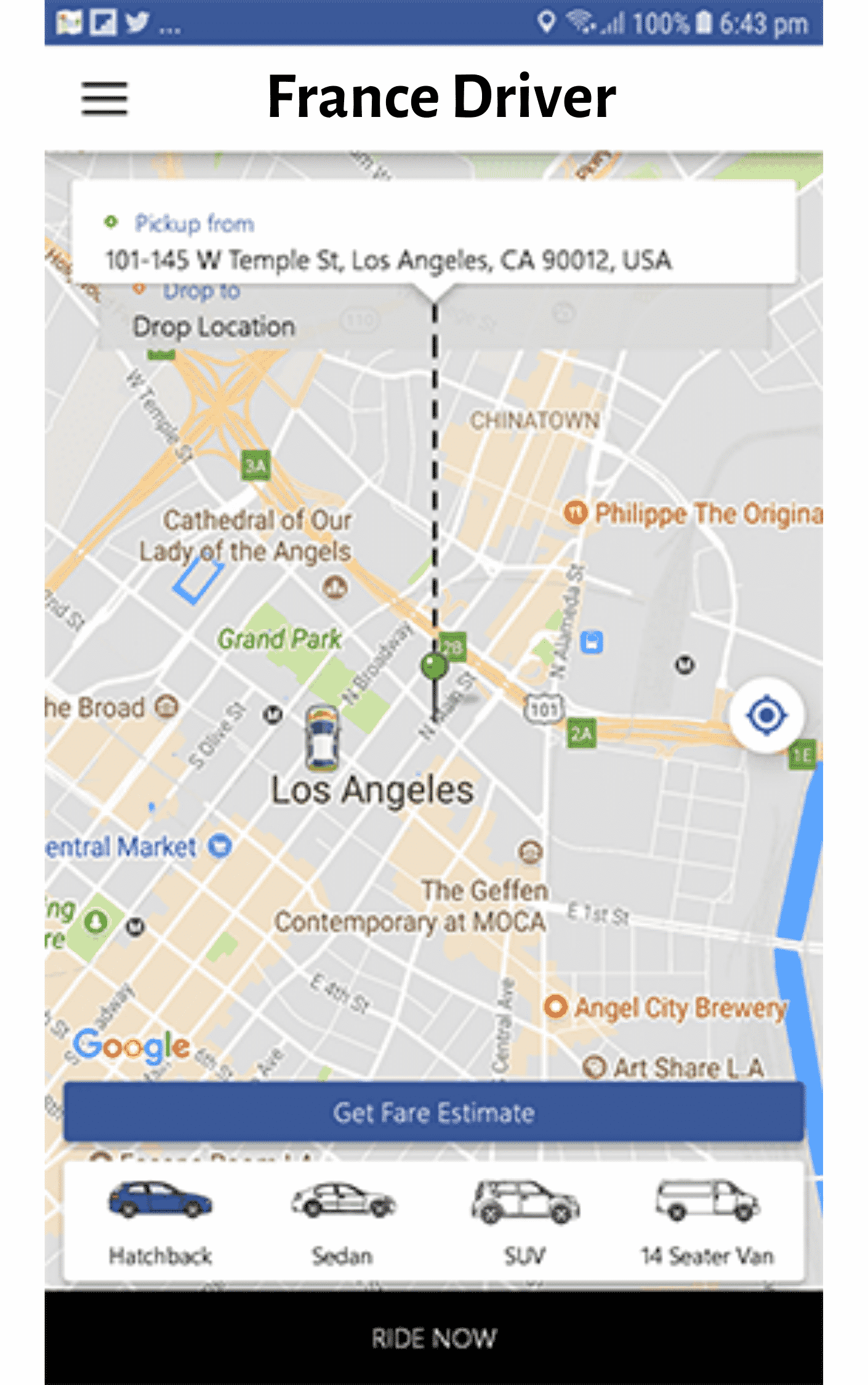Choose the Sedan vehicle option
This screenshot has height=1385, width=868.
click(342, 1221)
